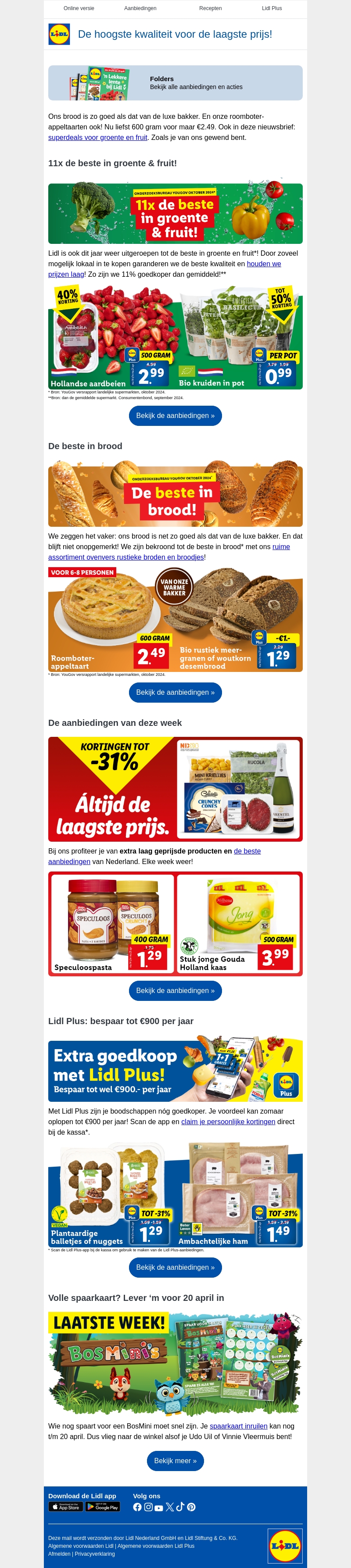This screenshot has width=351, height=1568.
Task: Open Lidl's YouTube channel
Action: click(x=158, y=1507)
